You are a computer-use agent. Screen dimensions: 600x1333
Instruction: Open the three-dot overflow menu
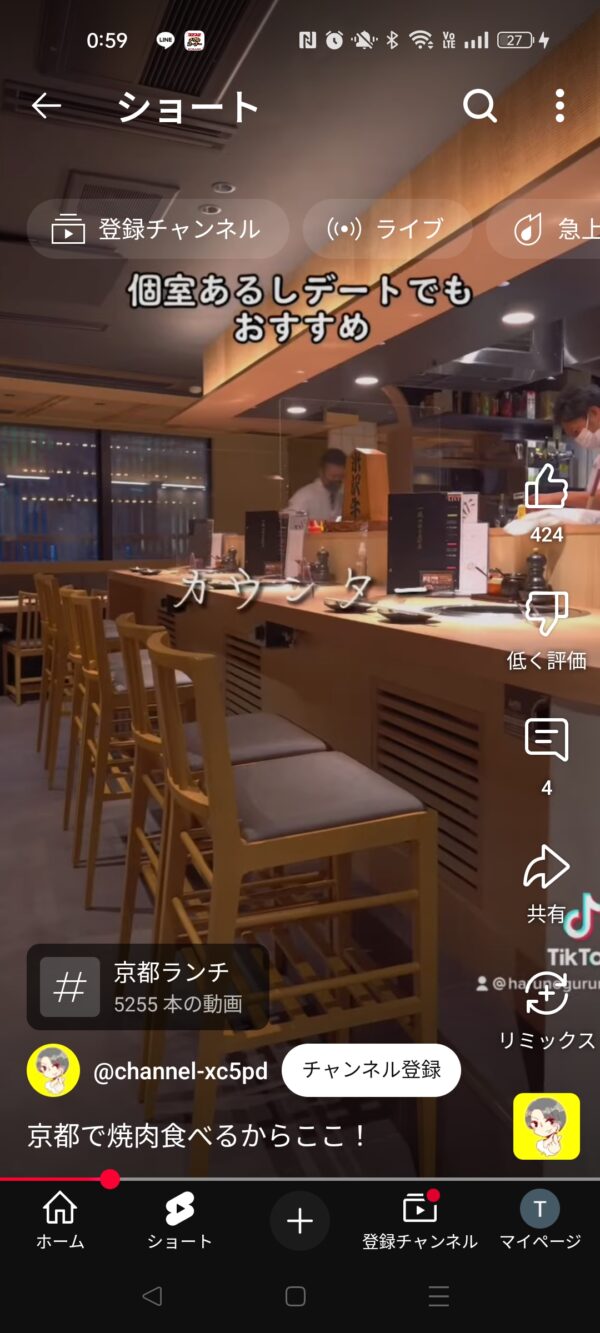559,106
